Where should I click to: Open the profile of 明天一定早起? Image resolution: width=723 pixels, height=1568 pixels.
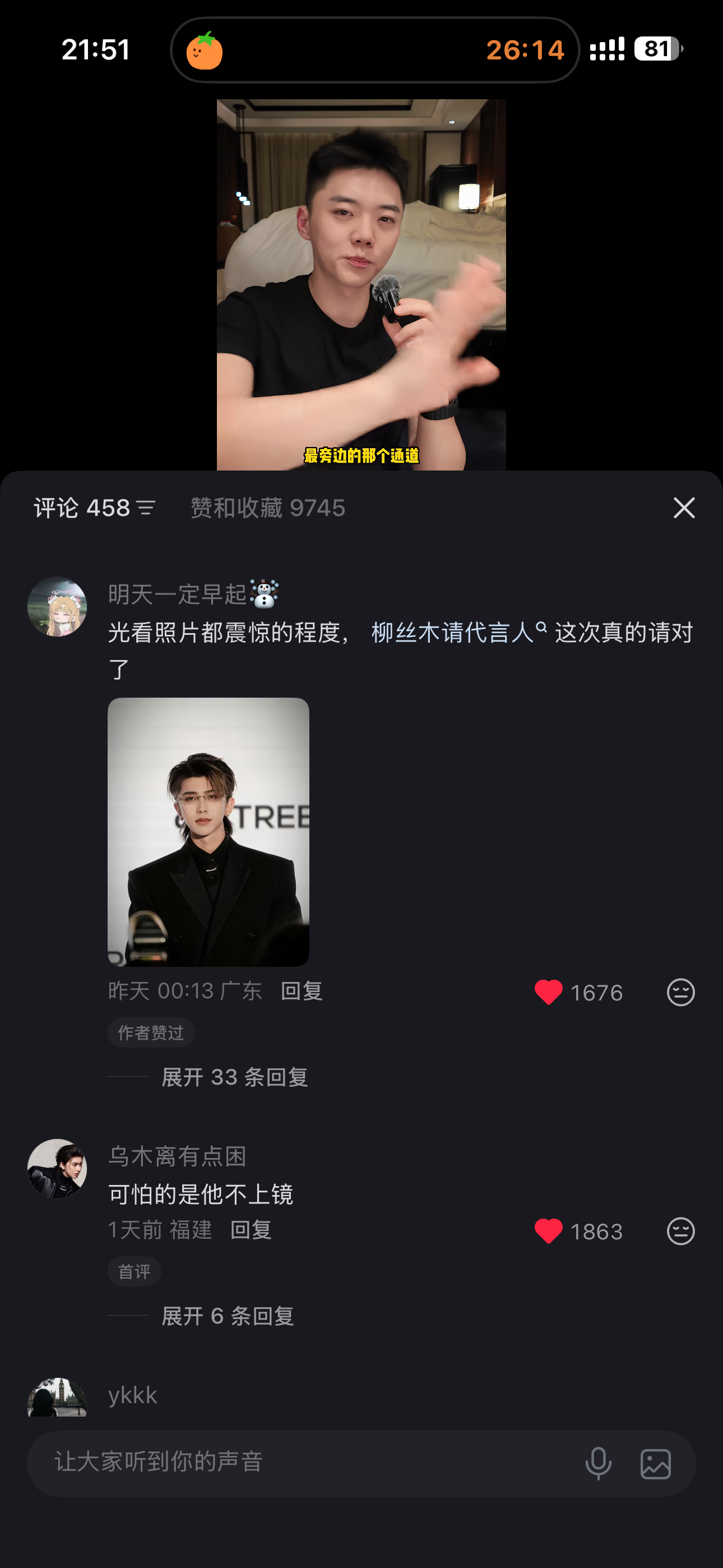click(57, 606)
